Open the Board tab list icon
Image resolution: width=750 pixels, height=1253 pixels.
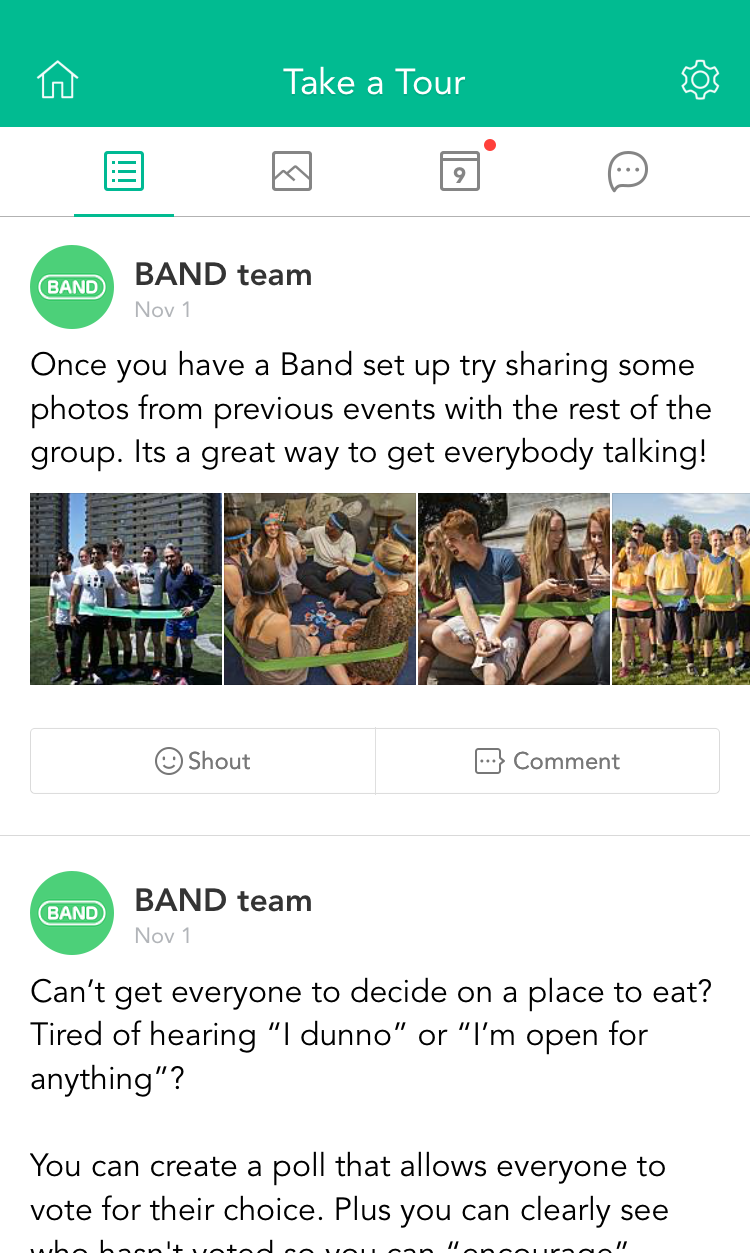point(123,170)
